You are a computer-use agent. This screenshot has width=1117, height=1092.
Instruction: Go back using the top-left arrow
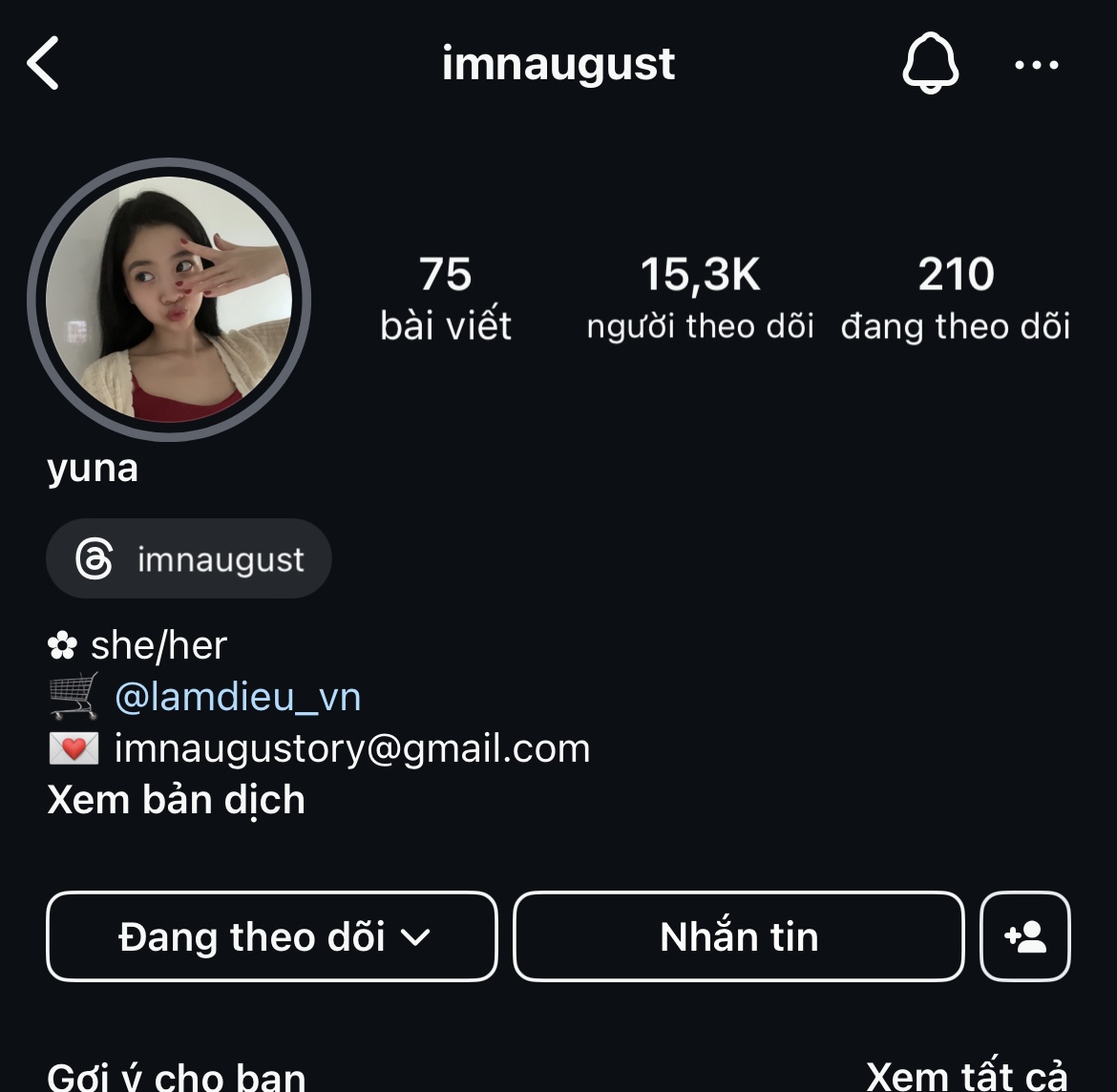tap(44, 64)
